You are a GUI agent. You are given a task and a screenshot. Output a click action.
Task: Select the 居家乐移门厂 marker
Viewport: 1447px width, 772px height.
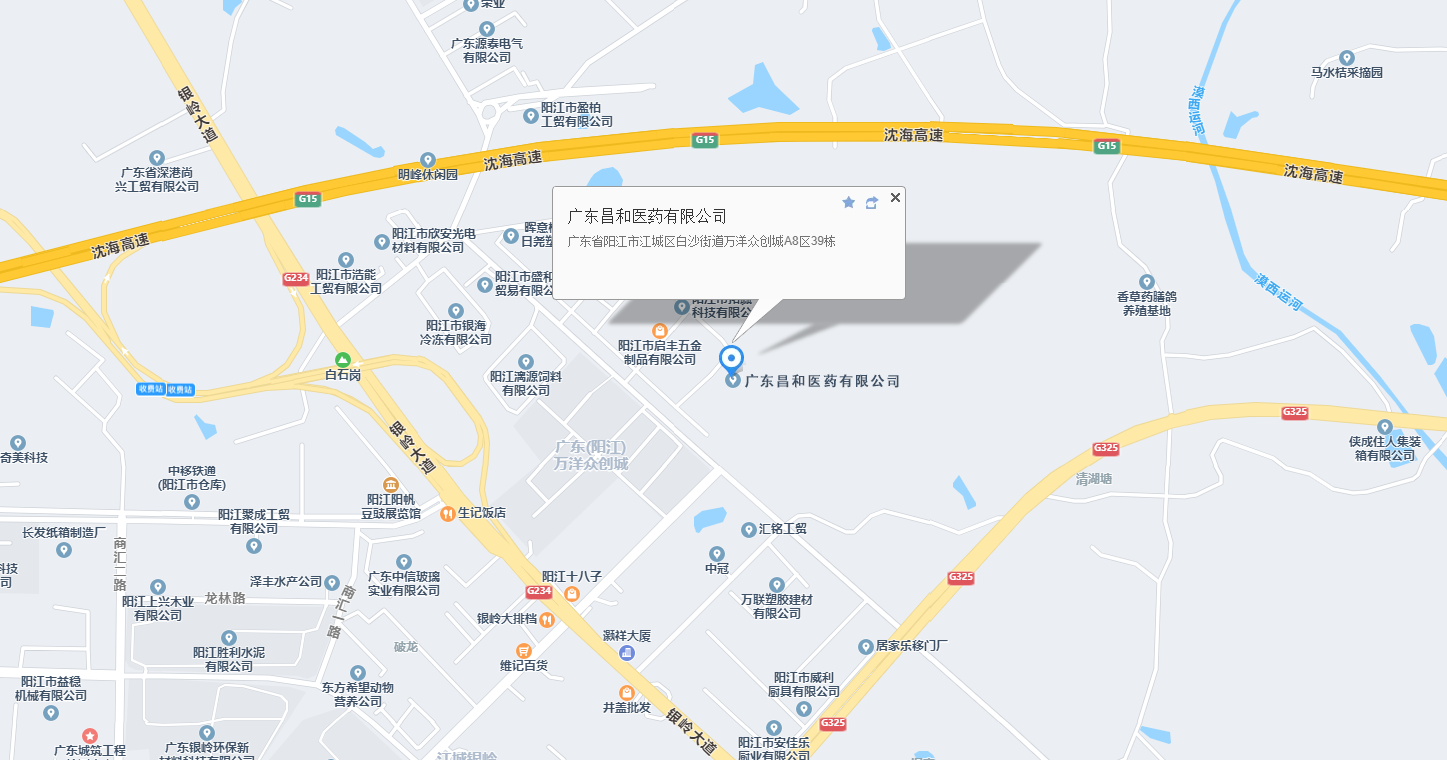(x=866, y=646)
